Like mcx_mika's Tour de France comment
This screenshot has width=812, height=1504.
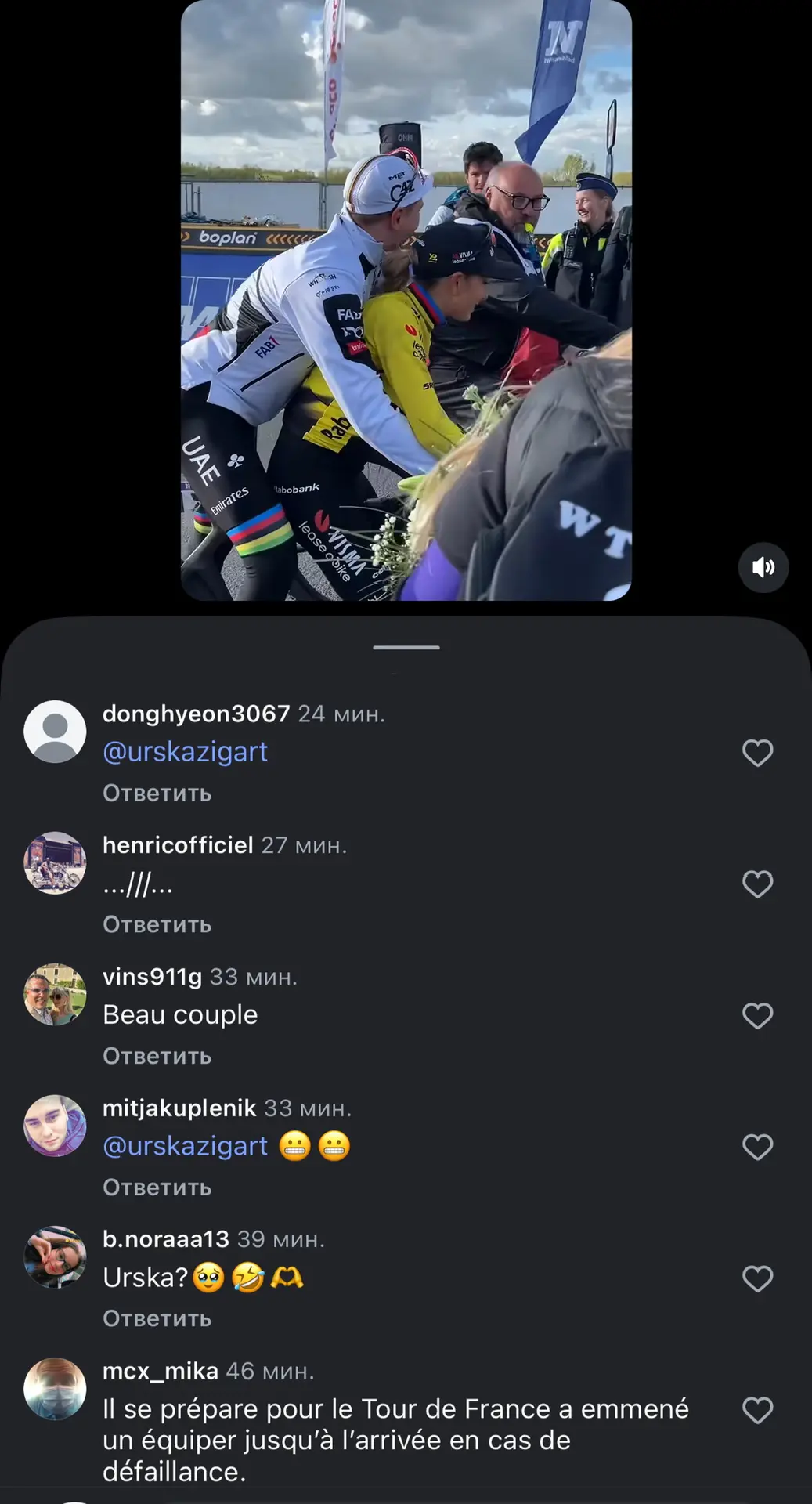pyautogui.click(x=757, y=1411)
